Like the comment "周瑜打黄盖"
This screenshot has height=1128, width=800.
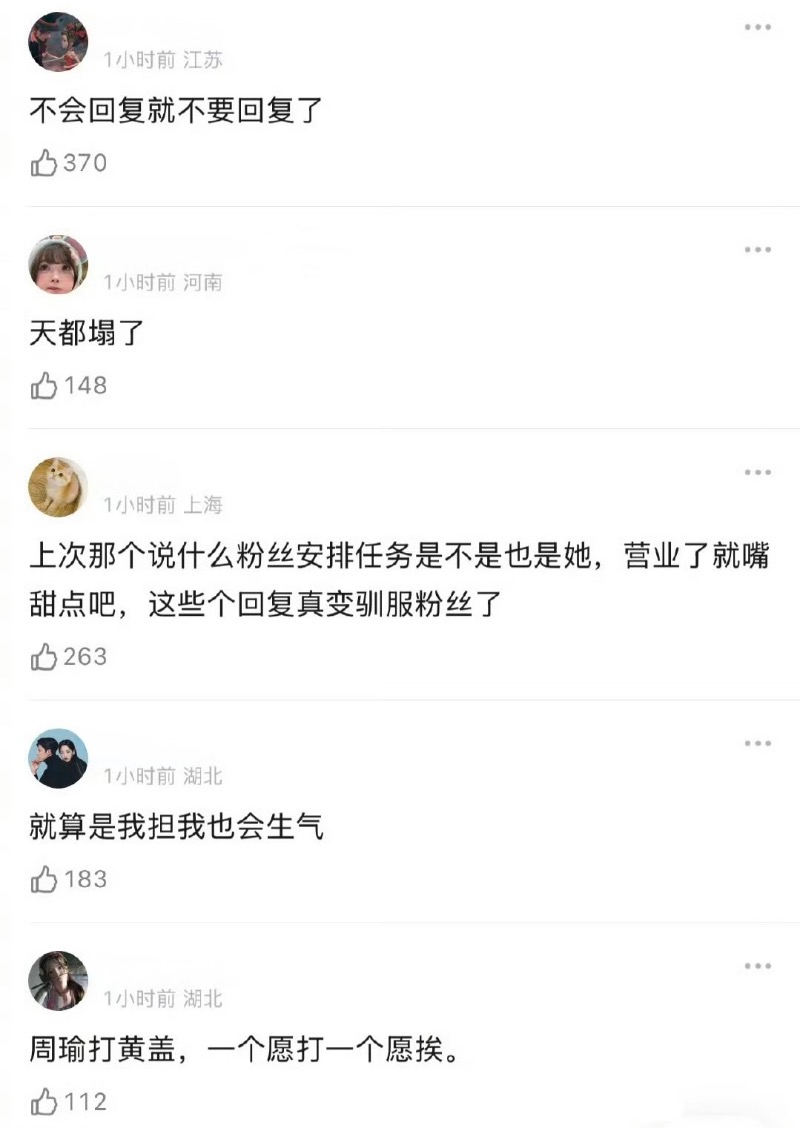[x=45, y=1102]
